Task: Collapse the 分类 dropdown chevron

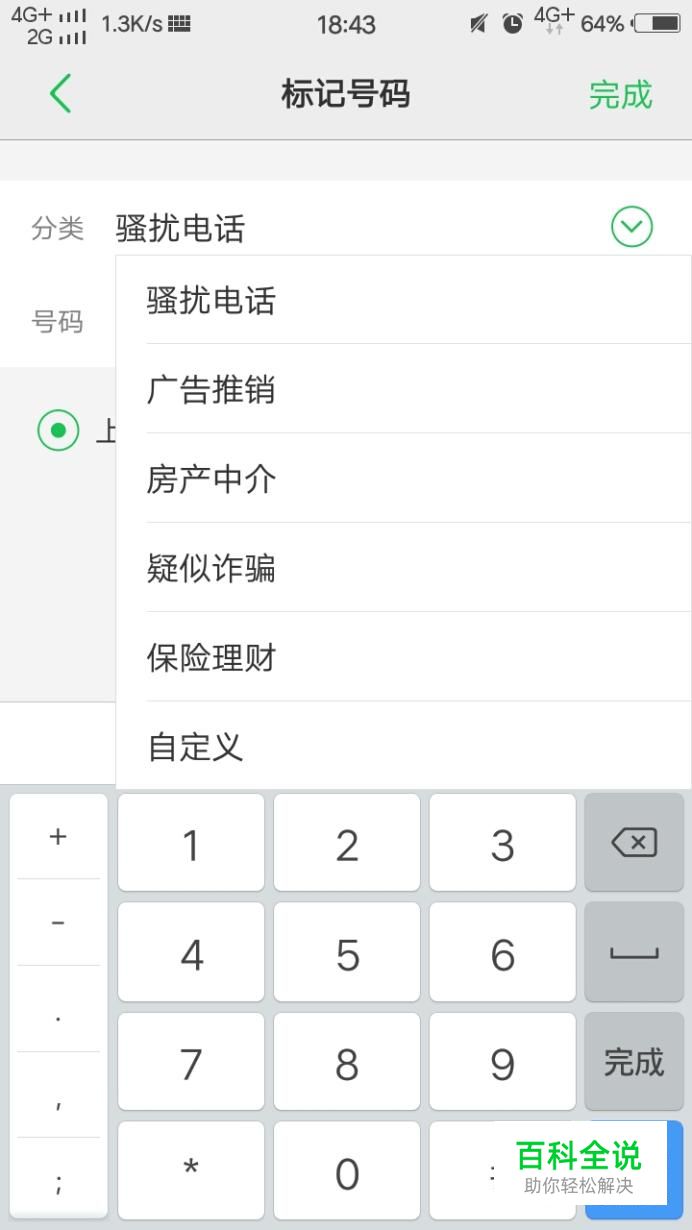Action: pos(631,228)
